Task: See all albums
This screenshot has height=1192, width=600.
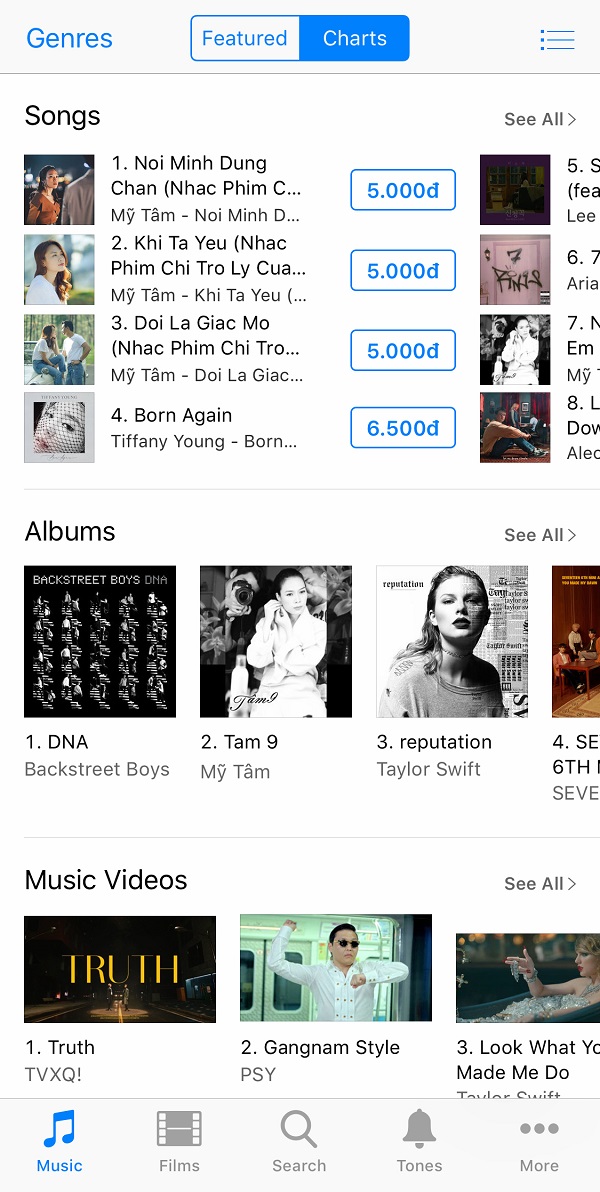Action: click(540, 535)
